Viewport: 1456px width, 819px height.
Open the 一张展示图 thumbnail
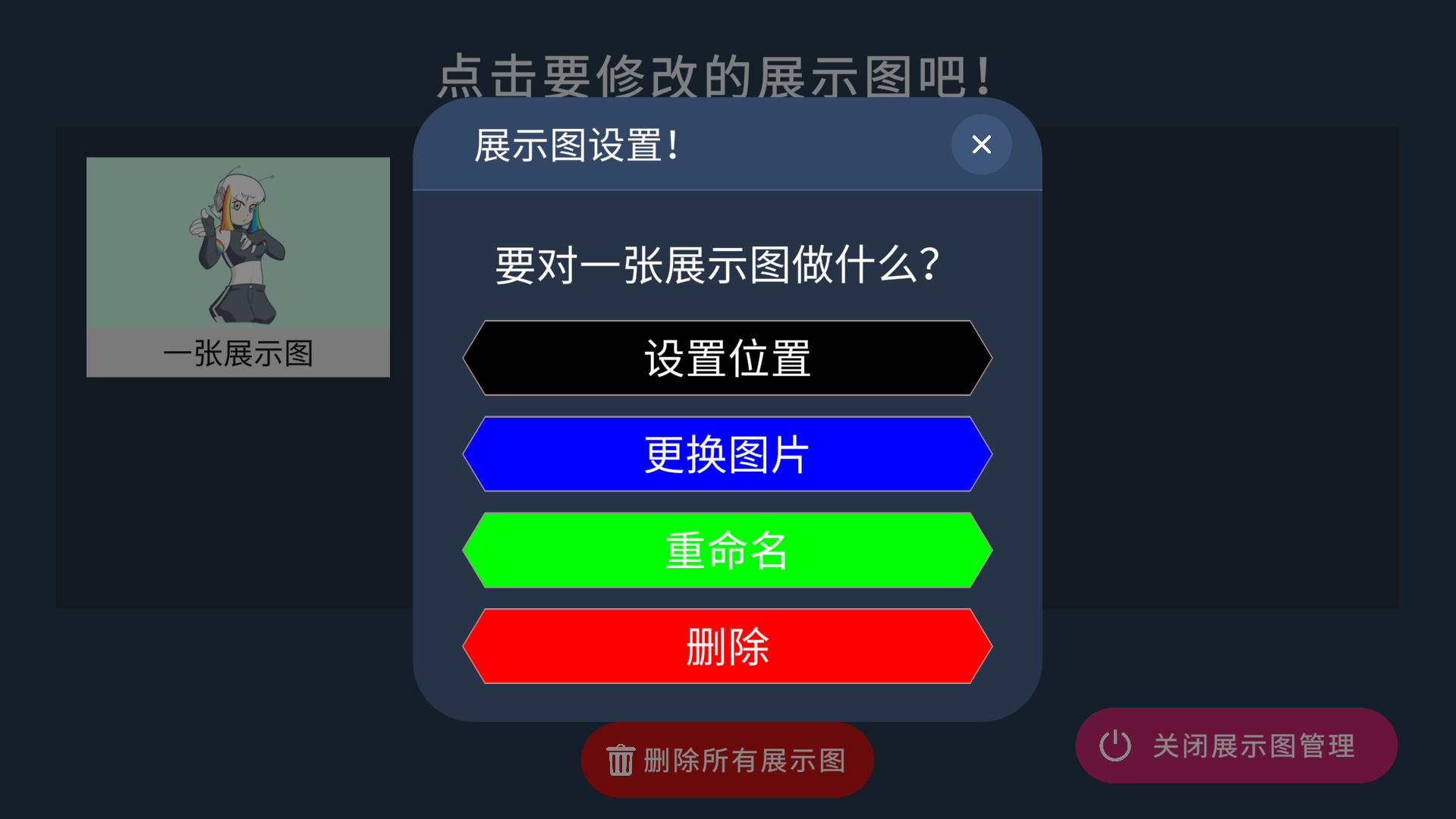tap(237, 266)
